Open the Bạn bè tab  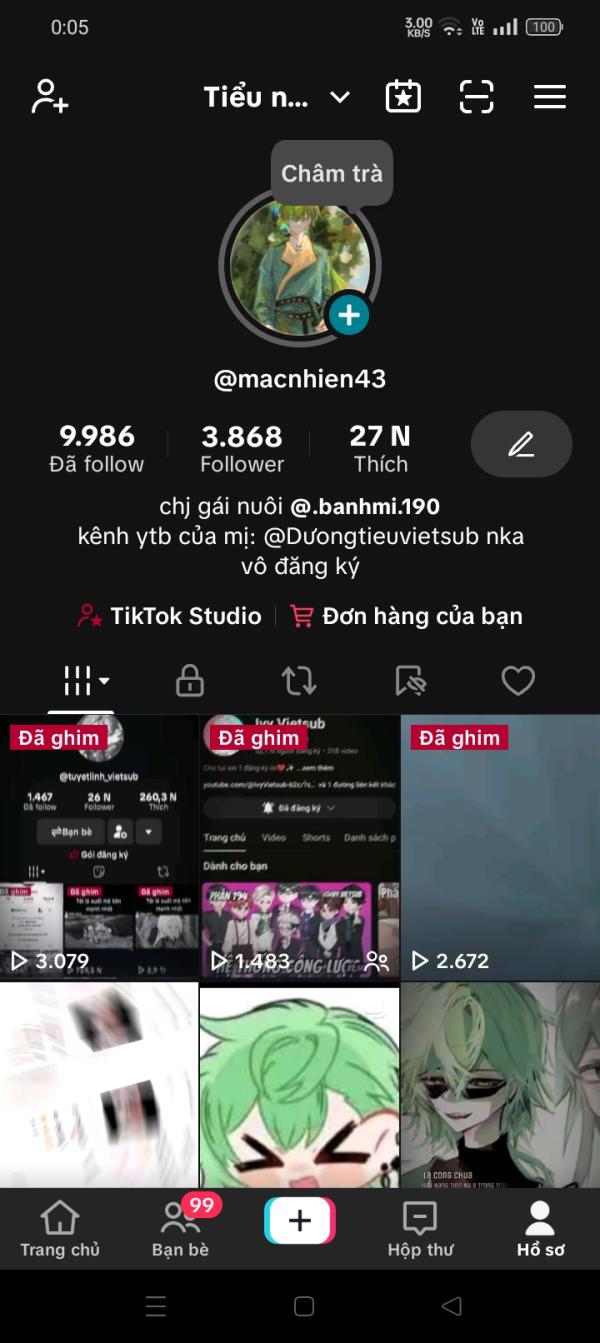point(180,1229)
